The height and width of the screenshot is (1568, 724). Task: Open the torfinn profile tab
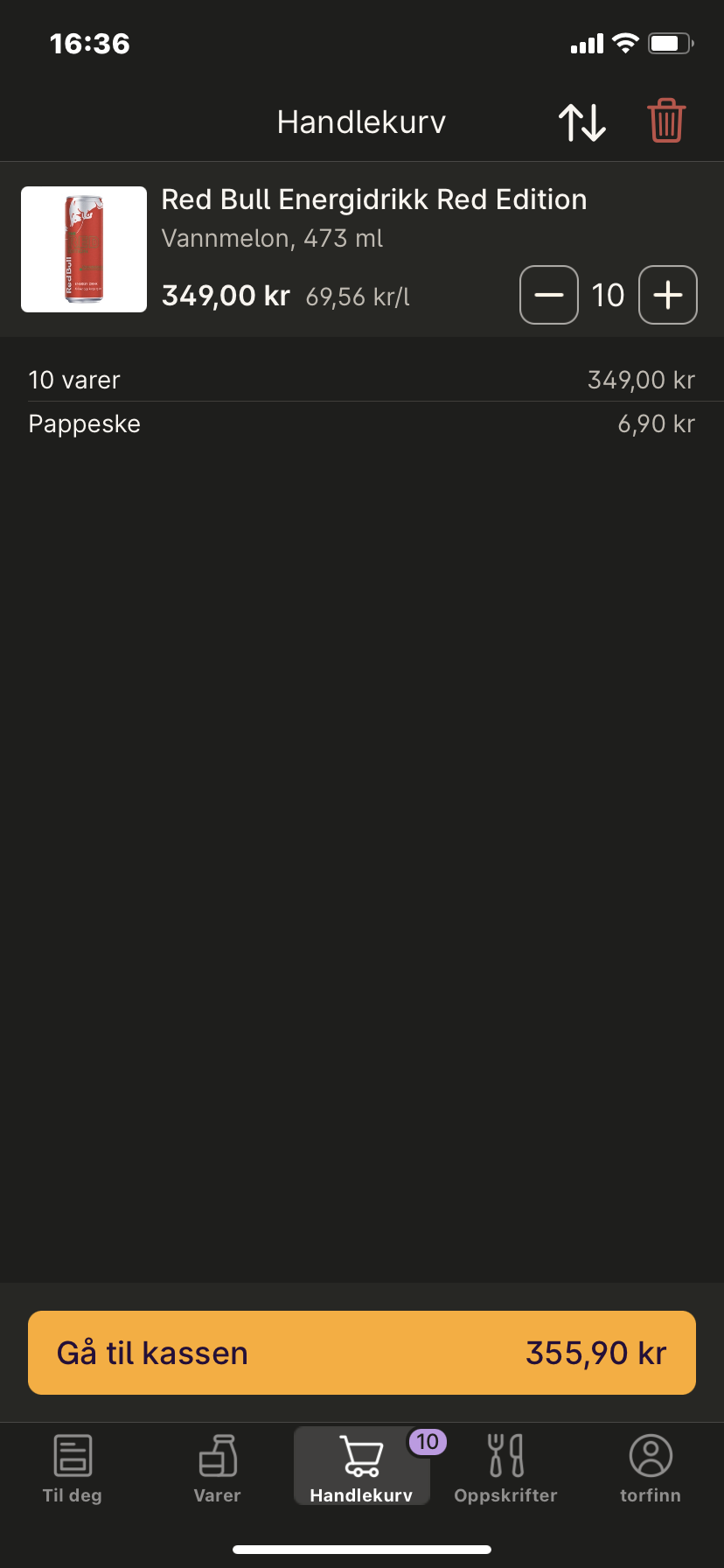pyautogui.click(x=651, y=1469)
